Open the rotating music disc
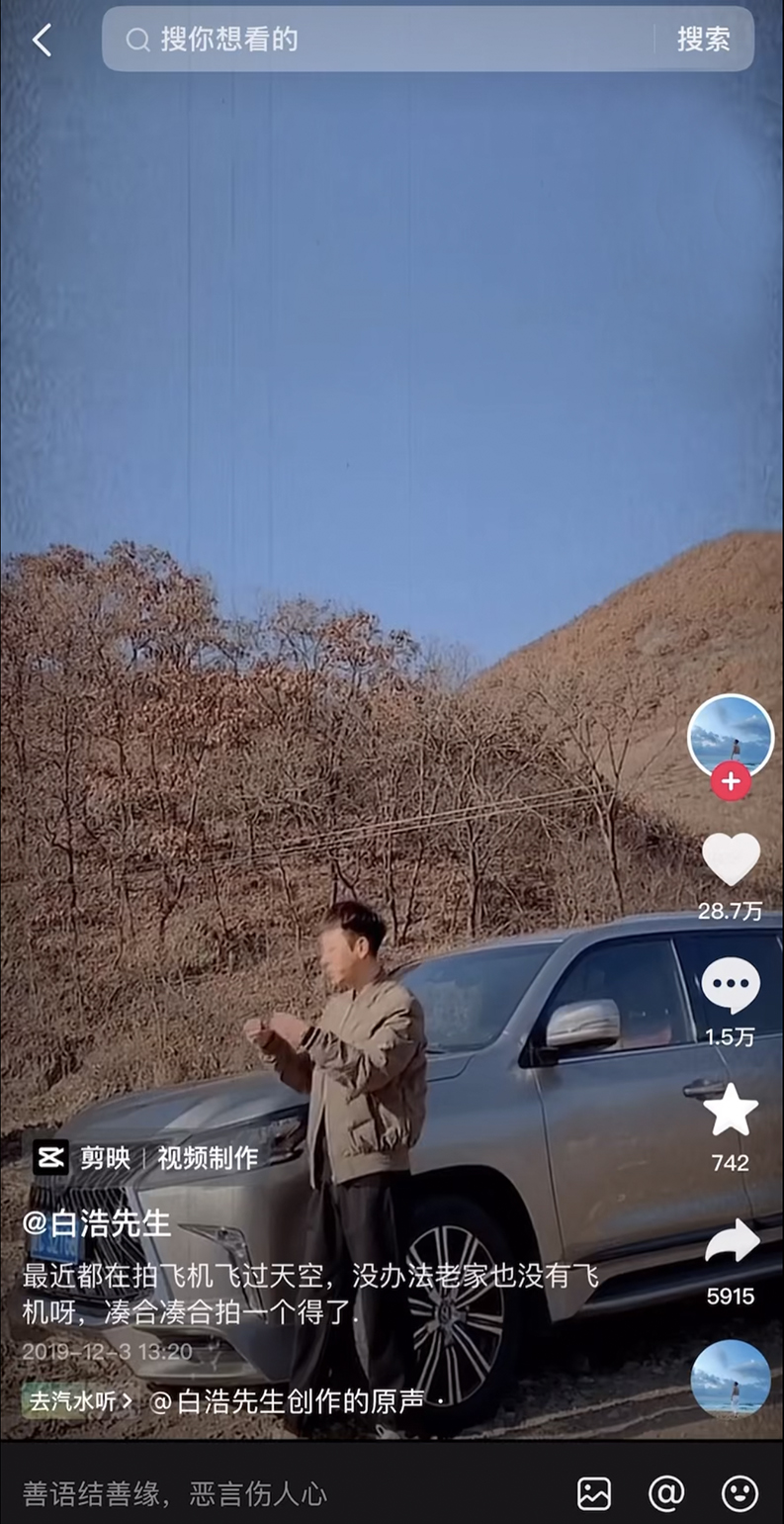 (x=731, y=1379)
